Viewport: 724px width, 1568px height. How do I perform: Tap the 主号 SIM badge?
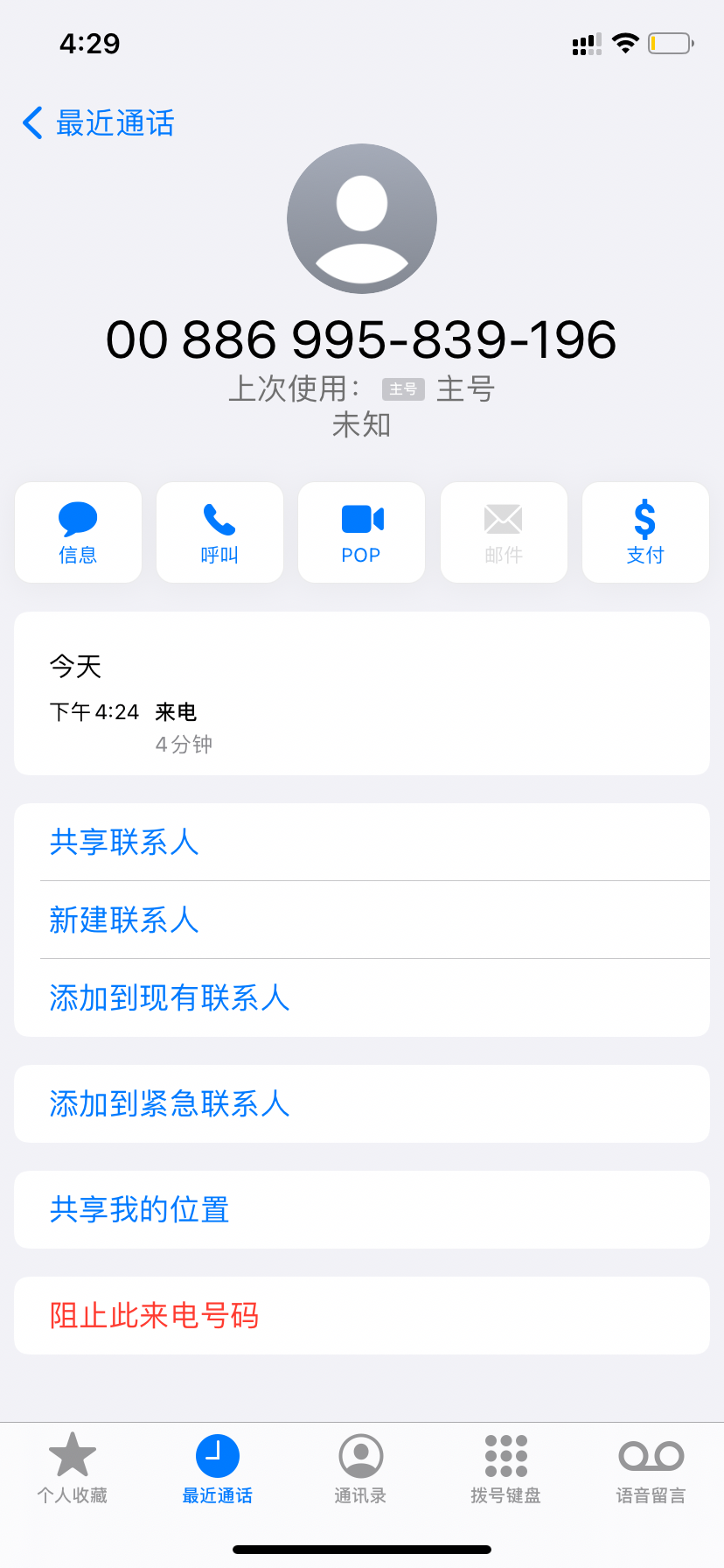(403, 389)
